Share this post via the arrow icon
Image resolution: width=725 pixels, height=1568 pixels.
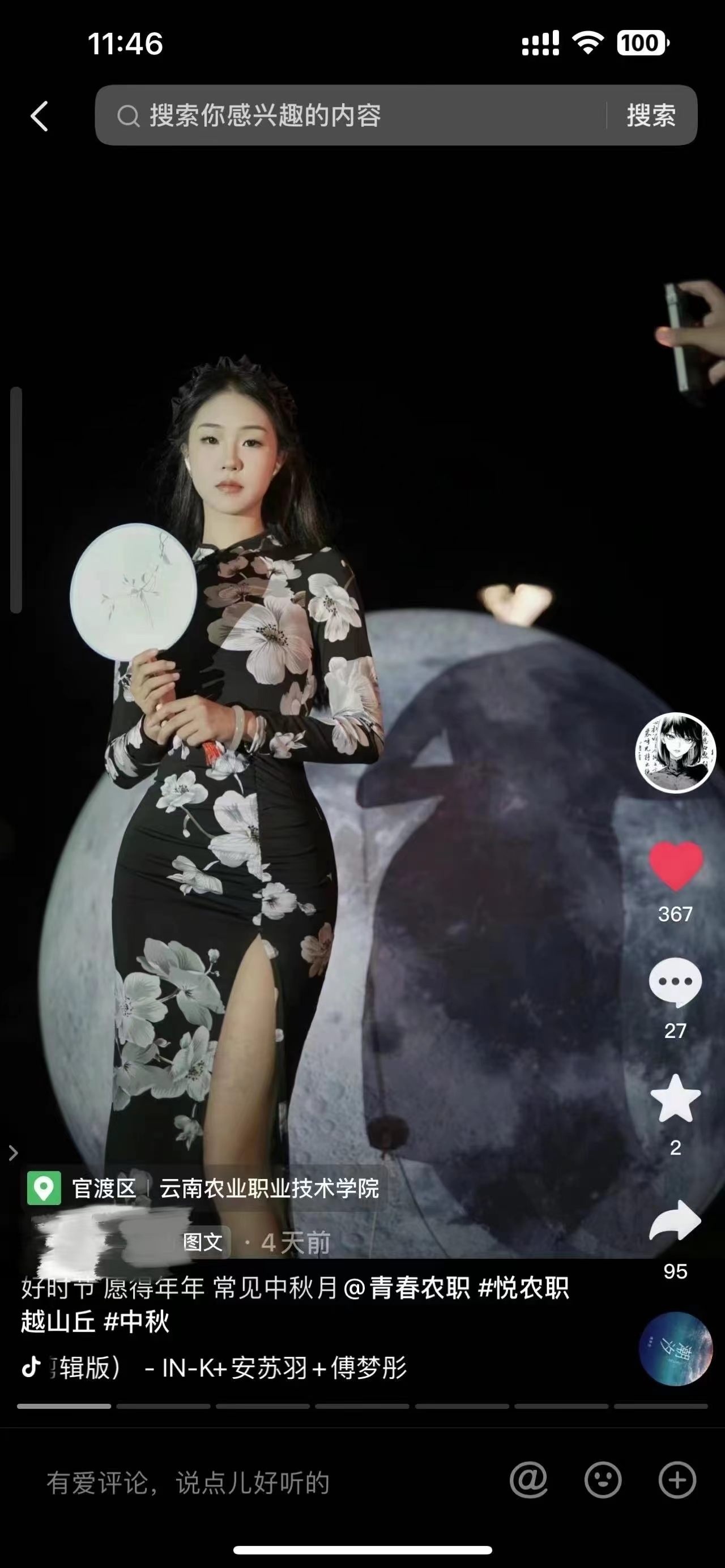click(675, 1221)
